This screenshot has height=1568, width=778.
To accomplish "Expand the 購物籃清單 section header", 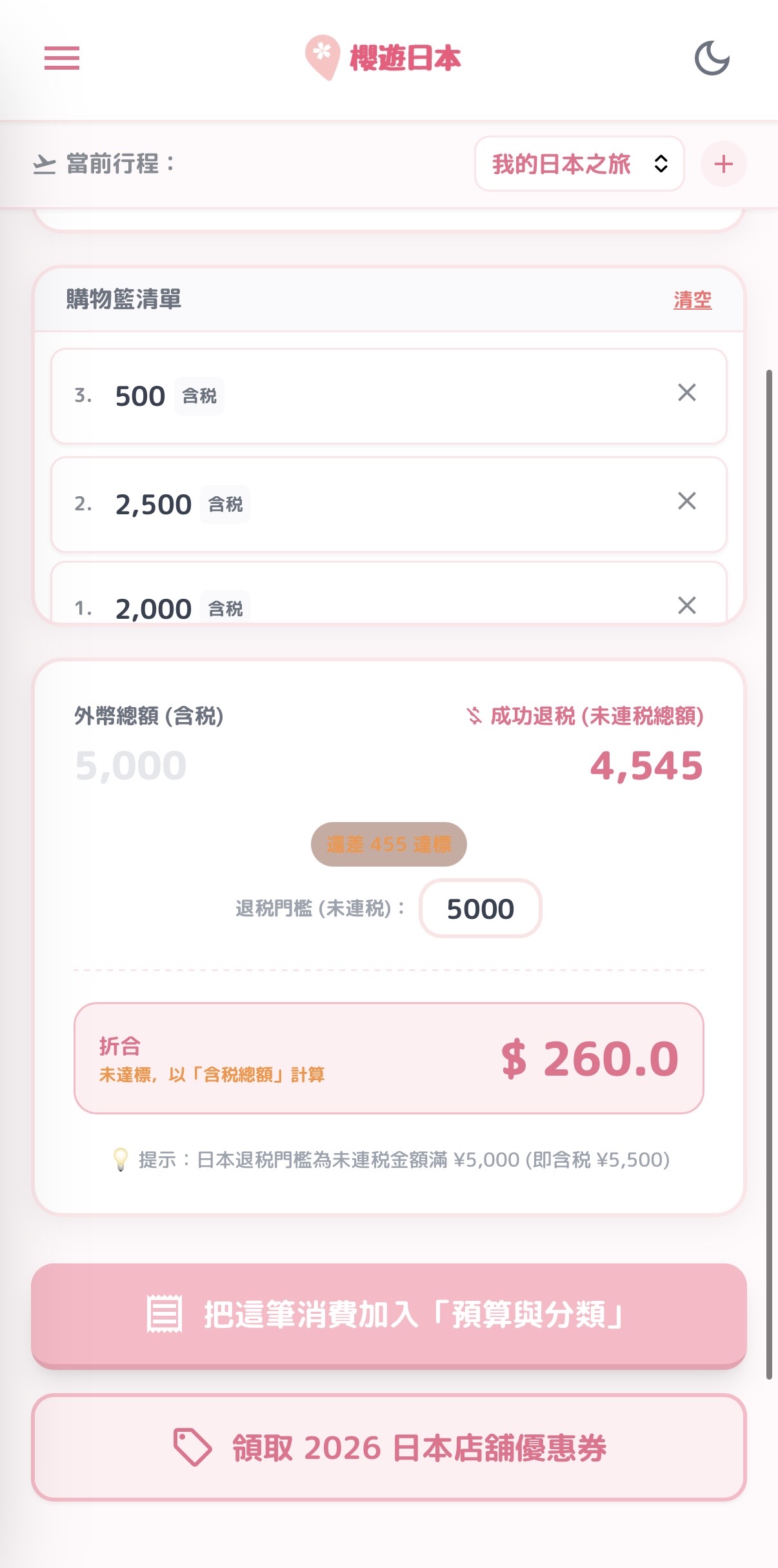I will tap(125, 298).
